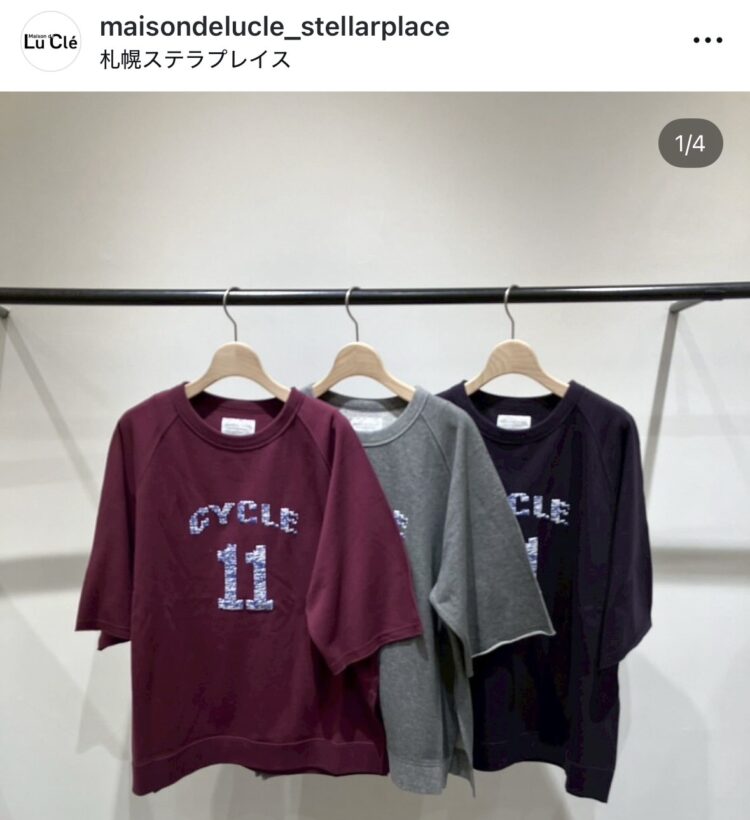Open the maisondelucle_stellarplace profile avatar
Screen dimensions: 750x820
[x=50, y=41]
